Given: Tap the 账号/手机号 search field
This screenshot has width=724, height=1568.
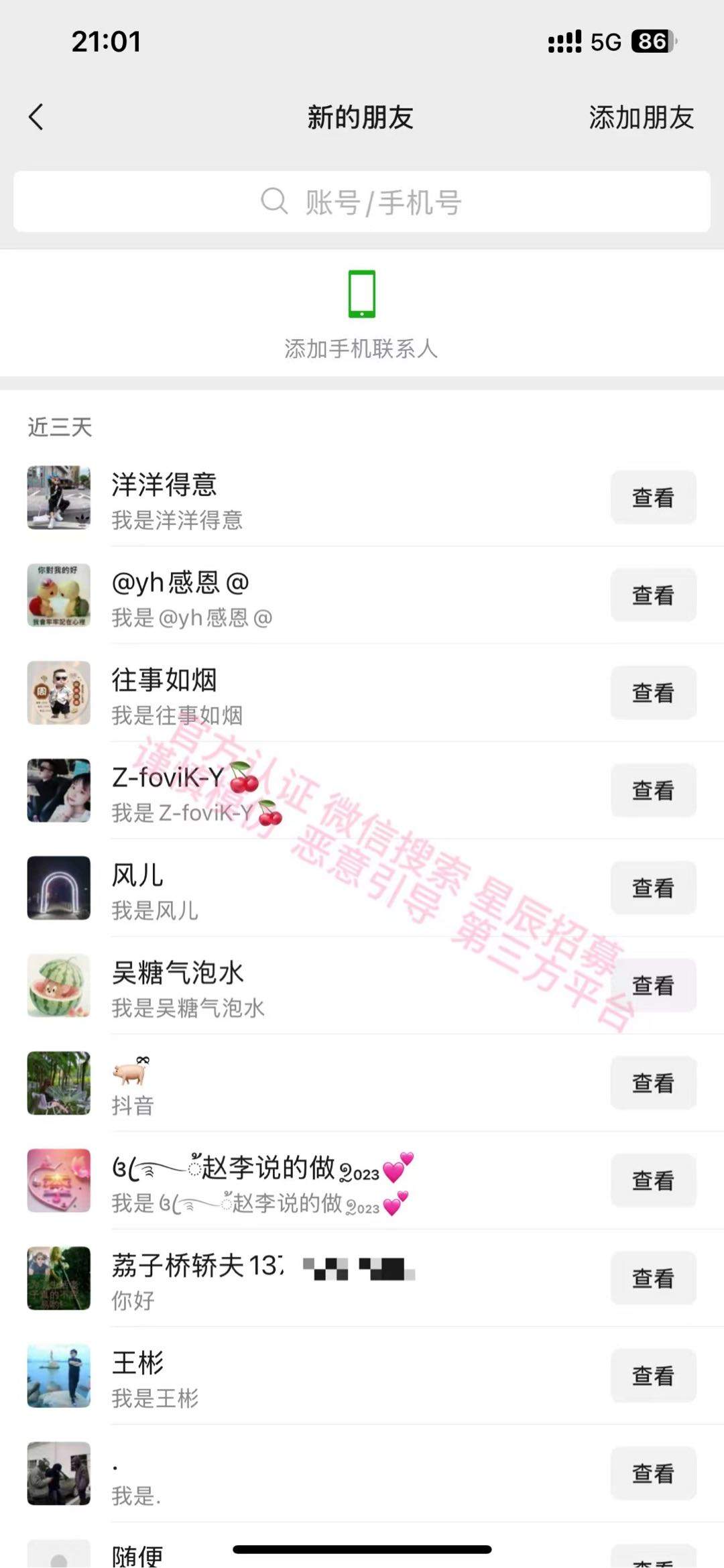Looking at the screenshot, I should (362, 202).
